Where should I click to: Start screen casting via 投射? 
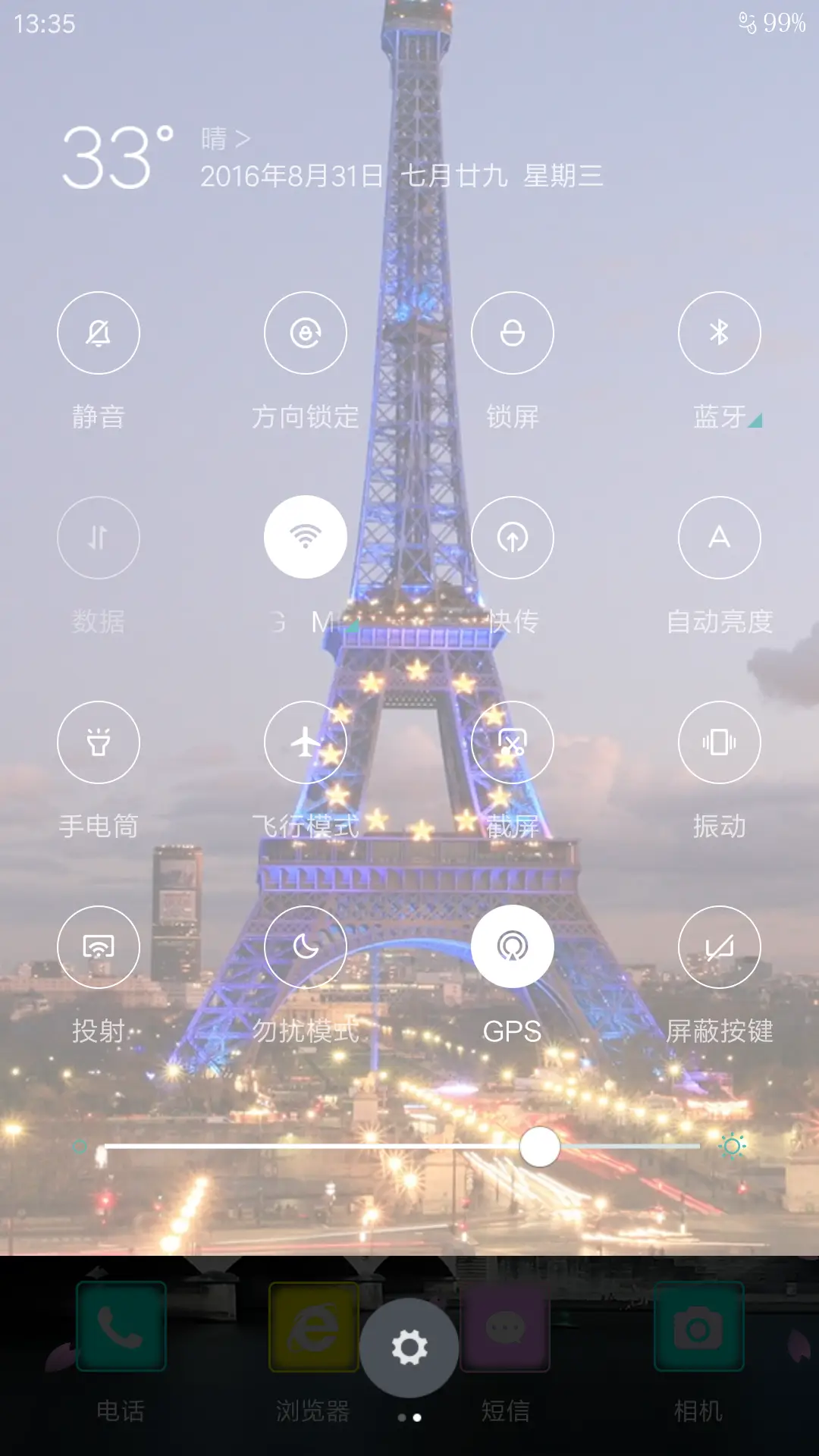[x=99, y=947]
